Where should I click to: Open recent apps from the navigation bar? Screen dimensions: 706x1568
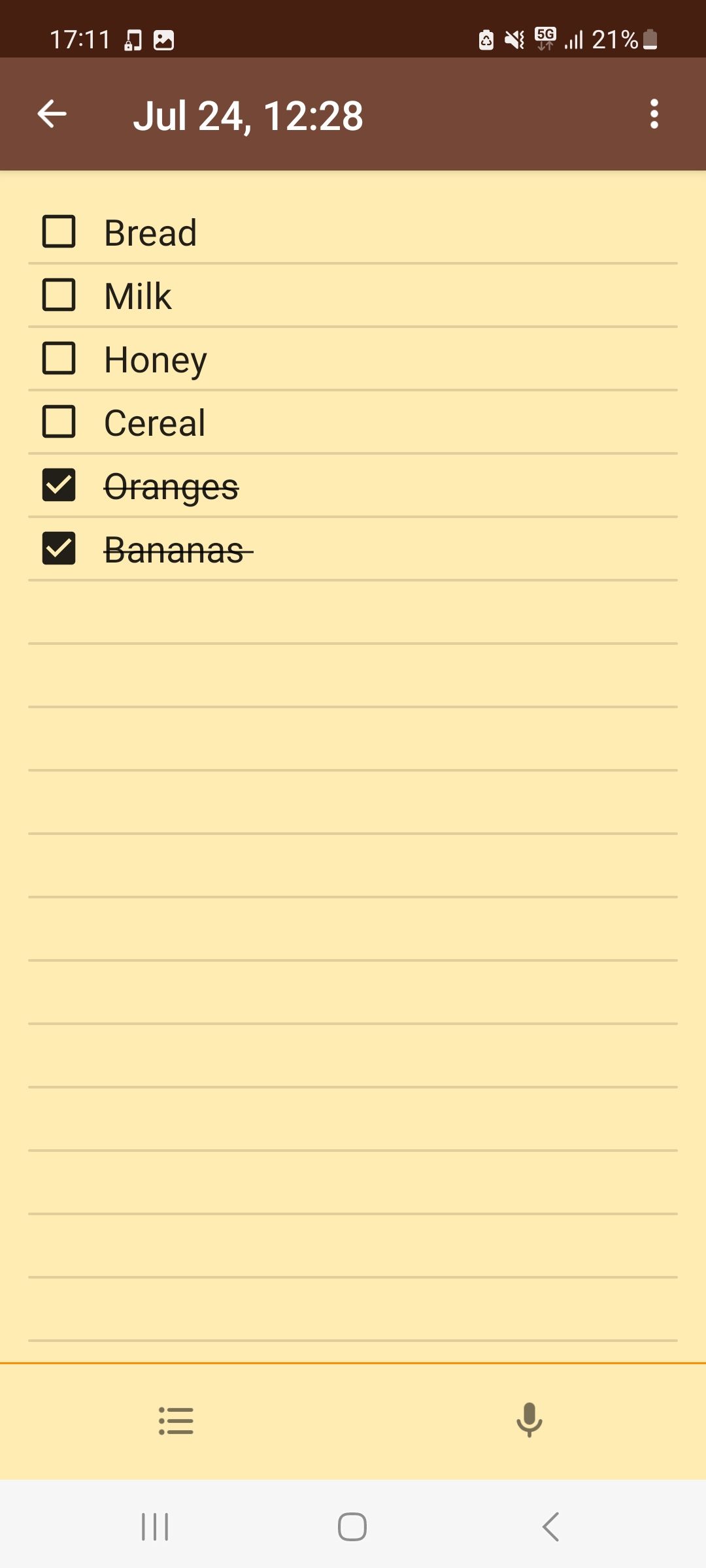155,1527
